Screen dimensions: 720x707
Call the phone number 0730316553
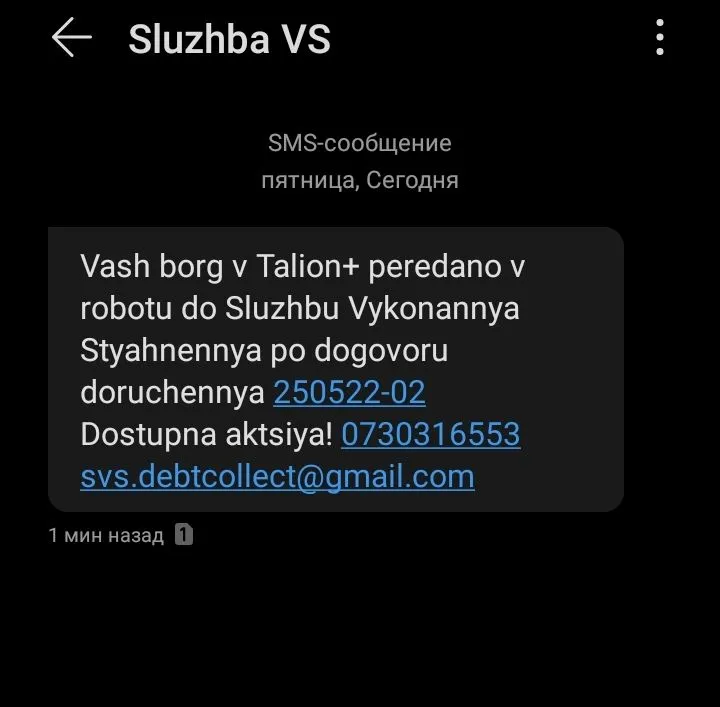(x=430, y=434)
